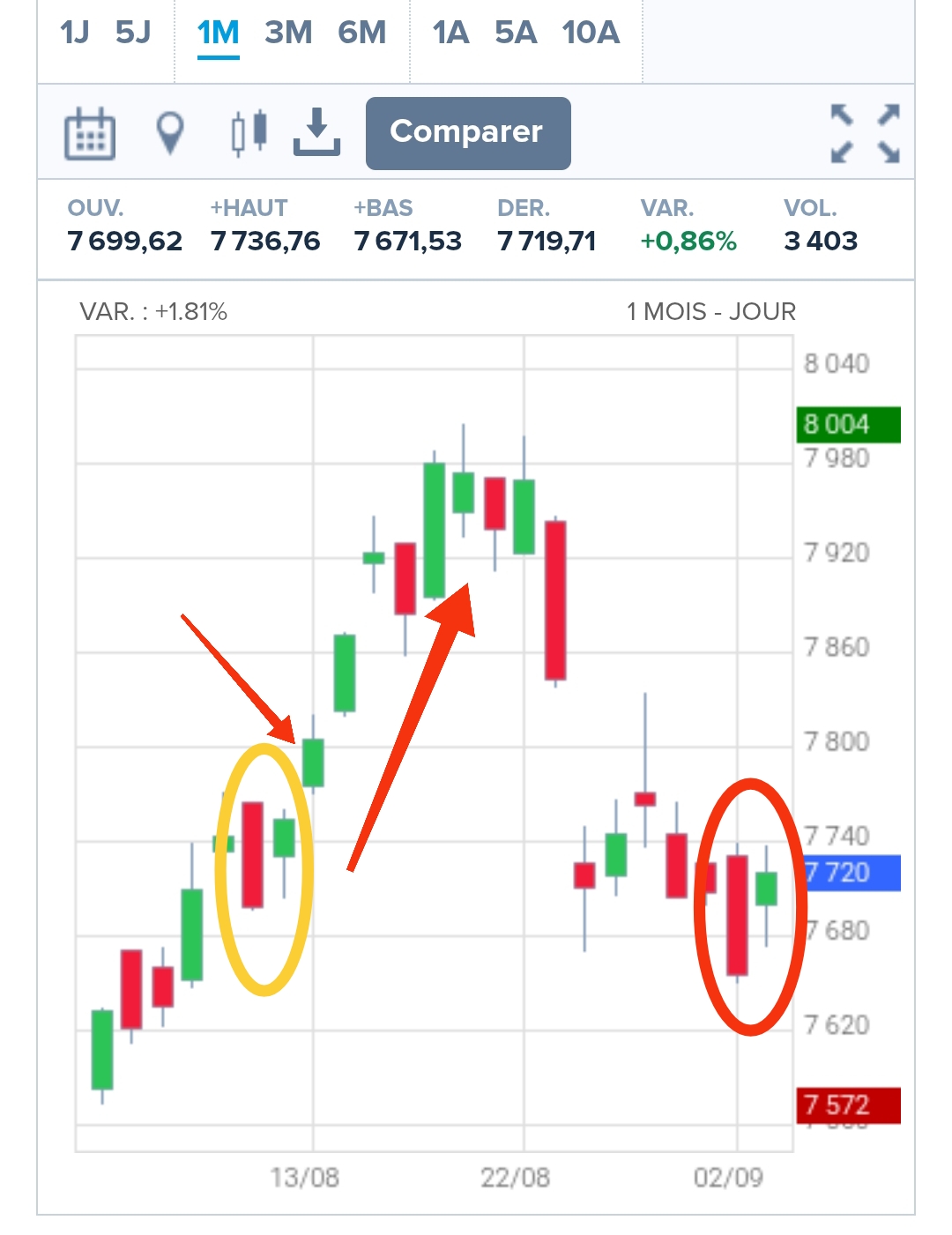The width and height of the screenshot is (952, 1235).
Task: Switch to the 1A time range
Action: point(450,33)
